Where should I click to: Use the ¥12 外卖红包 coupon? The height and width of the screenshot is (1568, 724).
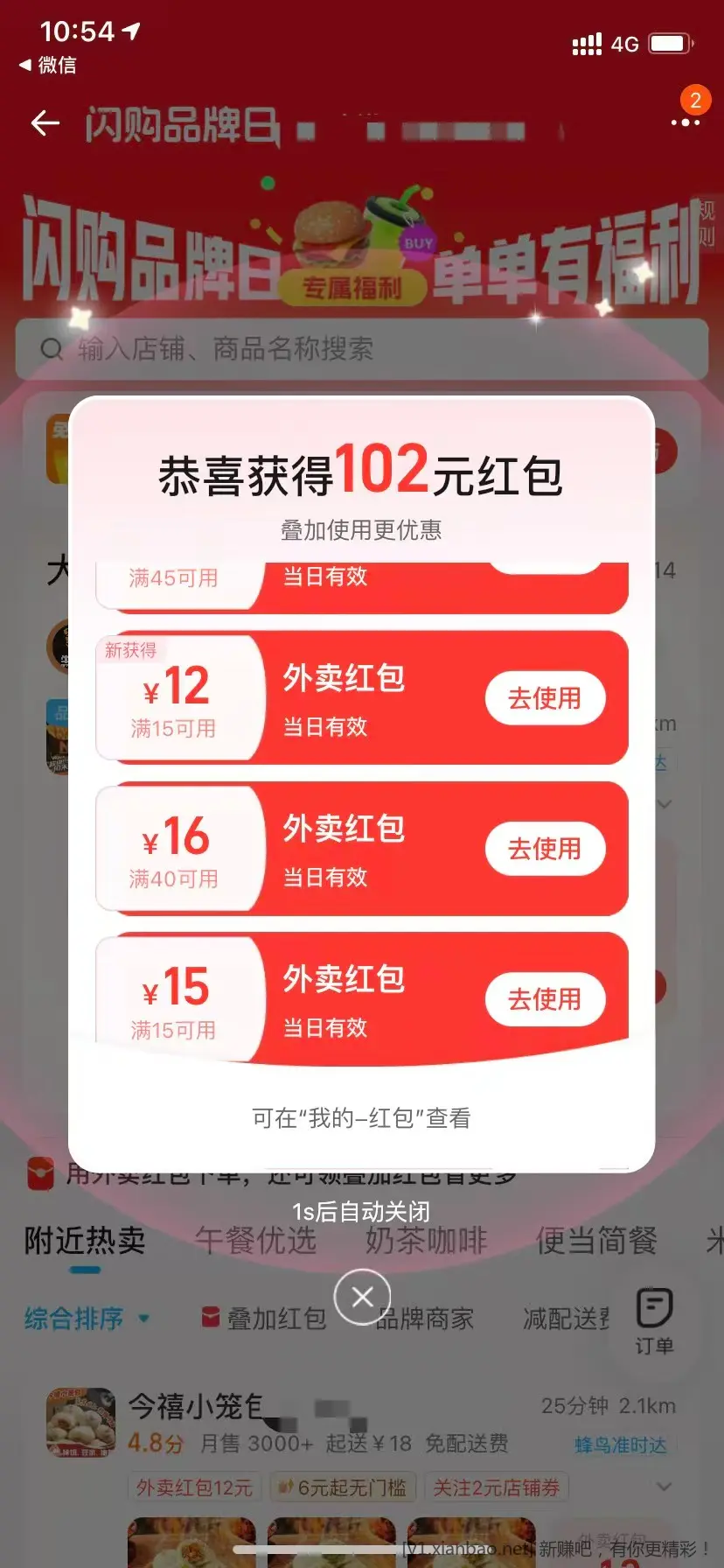(545, 698)
